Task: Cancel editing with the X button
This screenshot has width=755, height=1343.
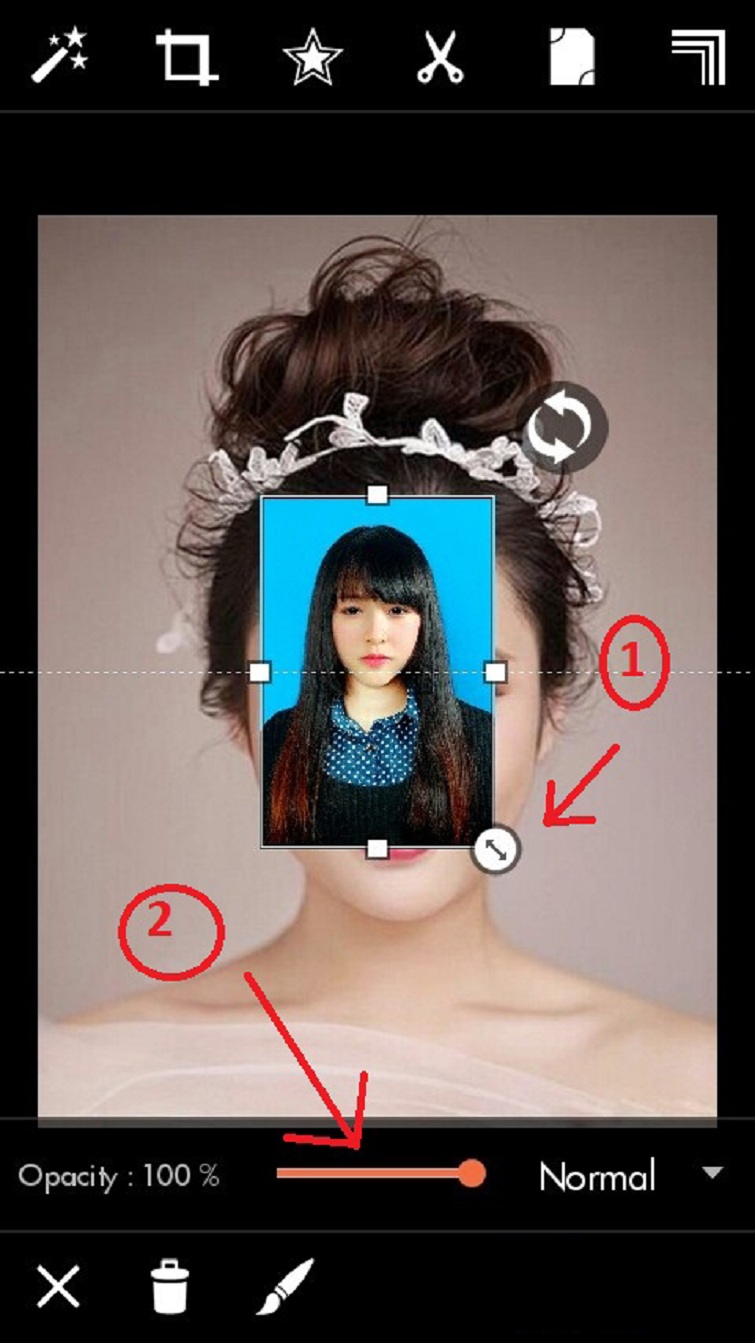Action: coord(58,1286)
